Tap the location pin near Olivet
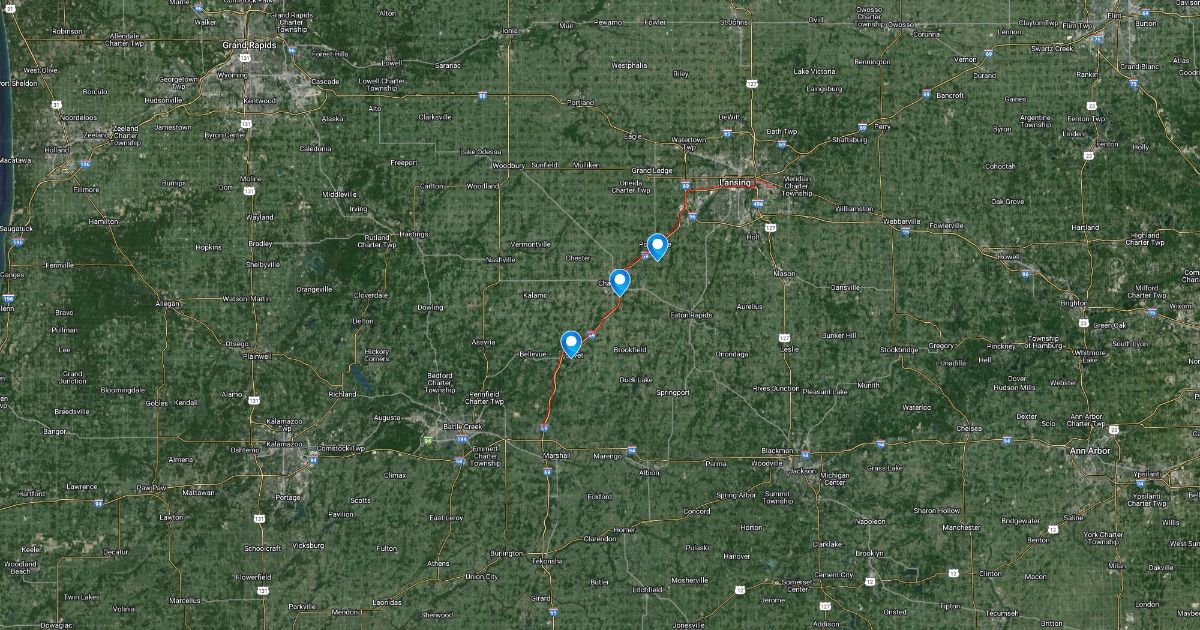The image size is (1200, 630). [572, 343]
